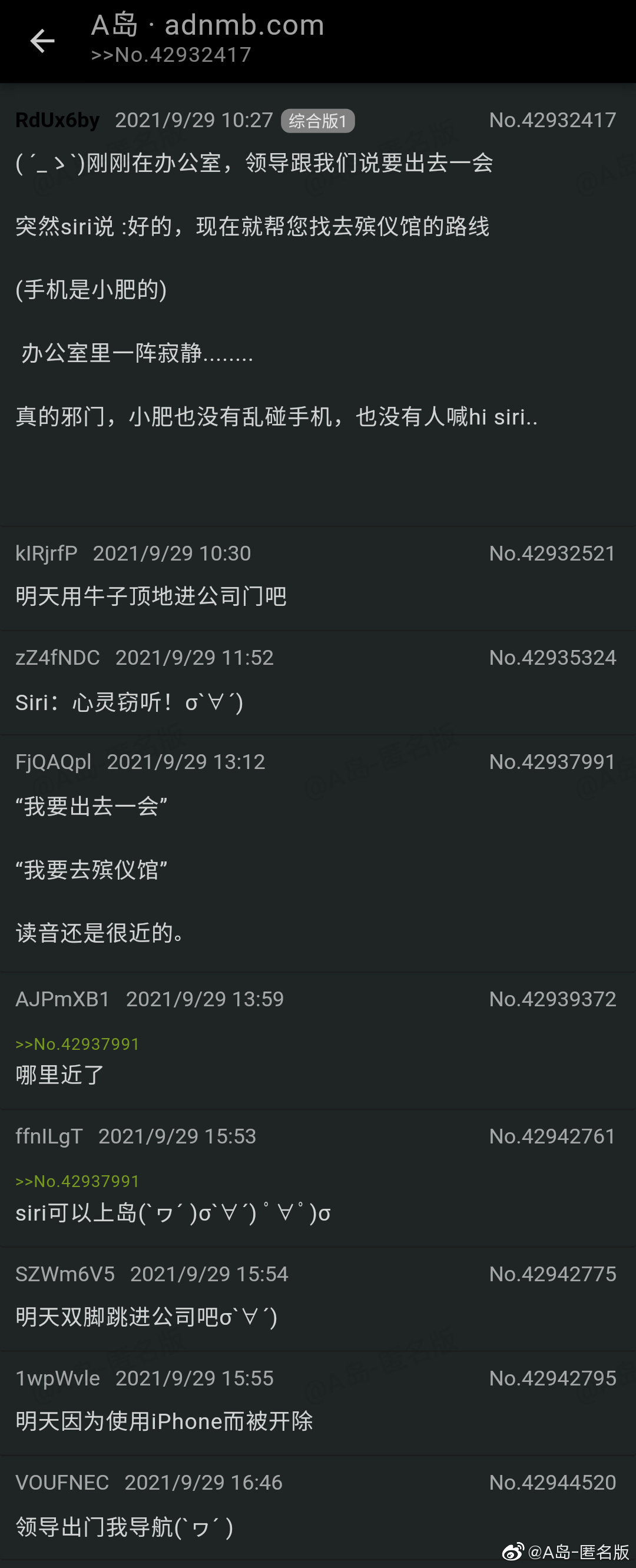The width and height of the screenshot is (636, 1568).
Task: Tap the 综合版1 board tag
Action: 317,121
